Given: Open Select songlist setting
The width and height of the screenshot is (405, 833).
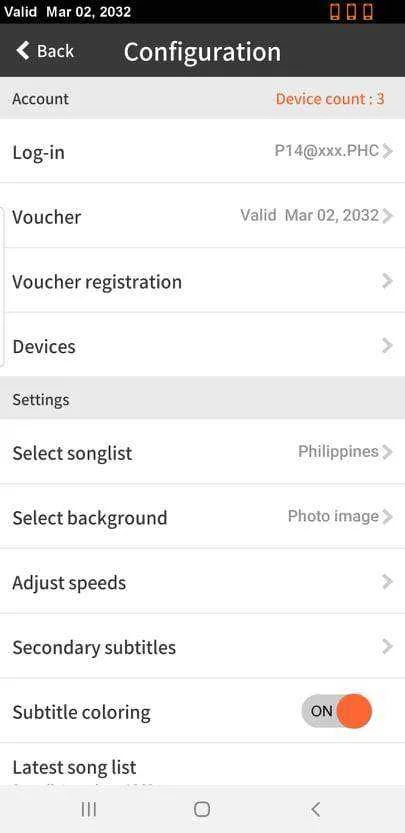Looking at the screenshot, I should 202,452.
